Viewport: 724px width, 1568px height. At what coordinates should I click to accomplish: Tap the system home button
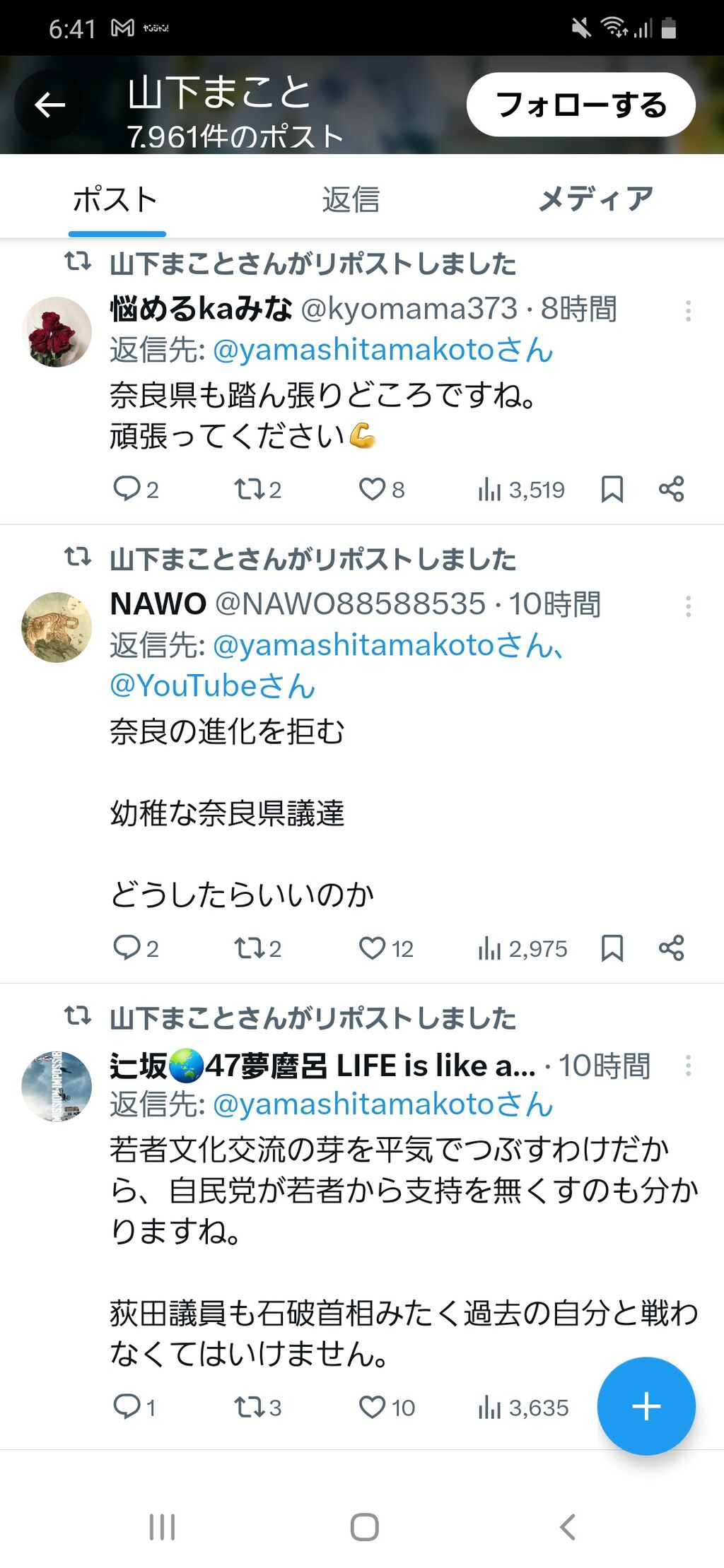[x=364, y=1527]
